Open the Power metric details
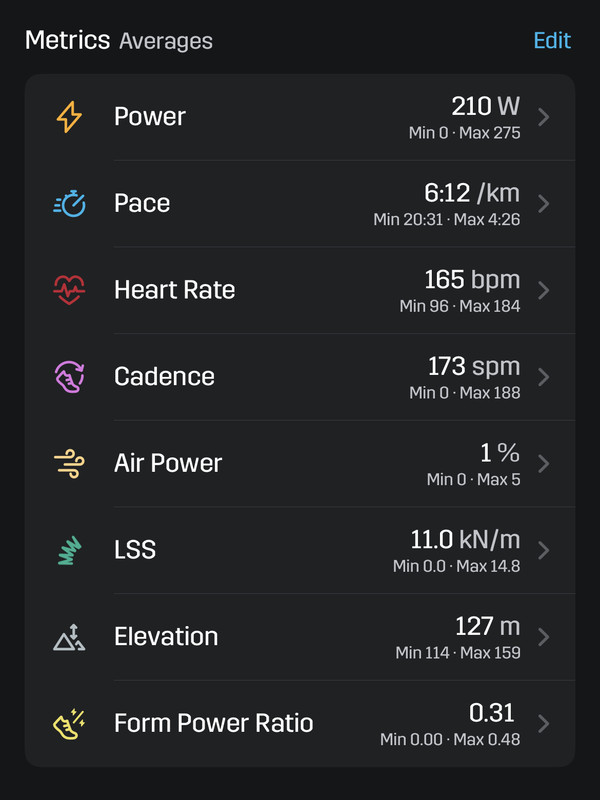This screenshot has height=800, width=600. click(x=300, y=117)
